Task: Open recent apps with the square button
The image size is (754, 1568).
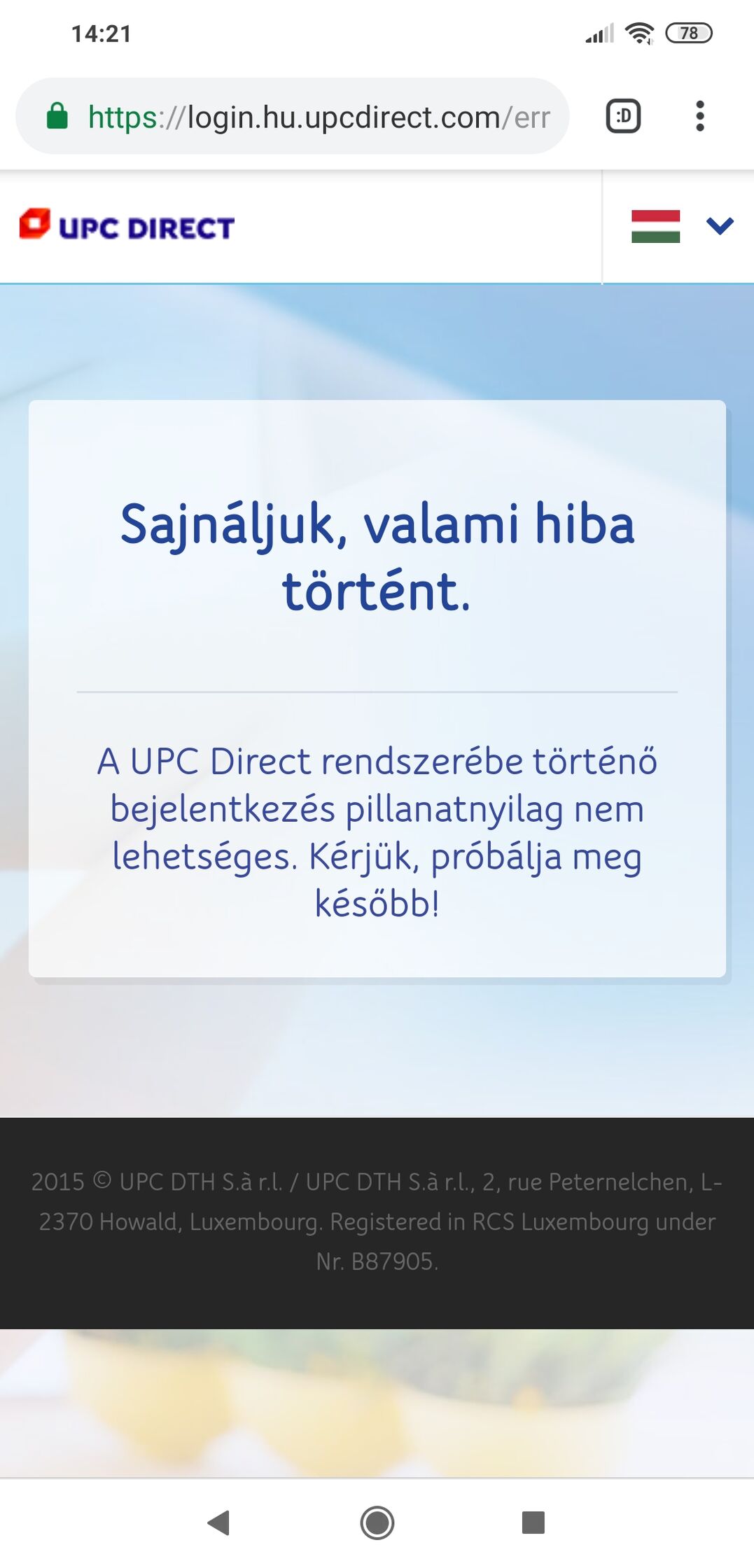Action: 533,1522
